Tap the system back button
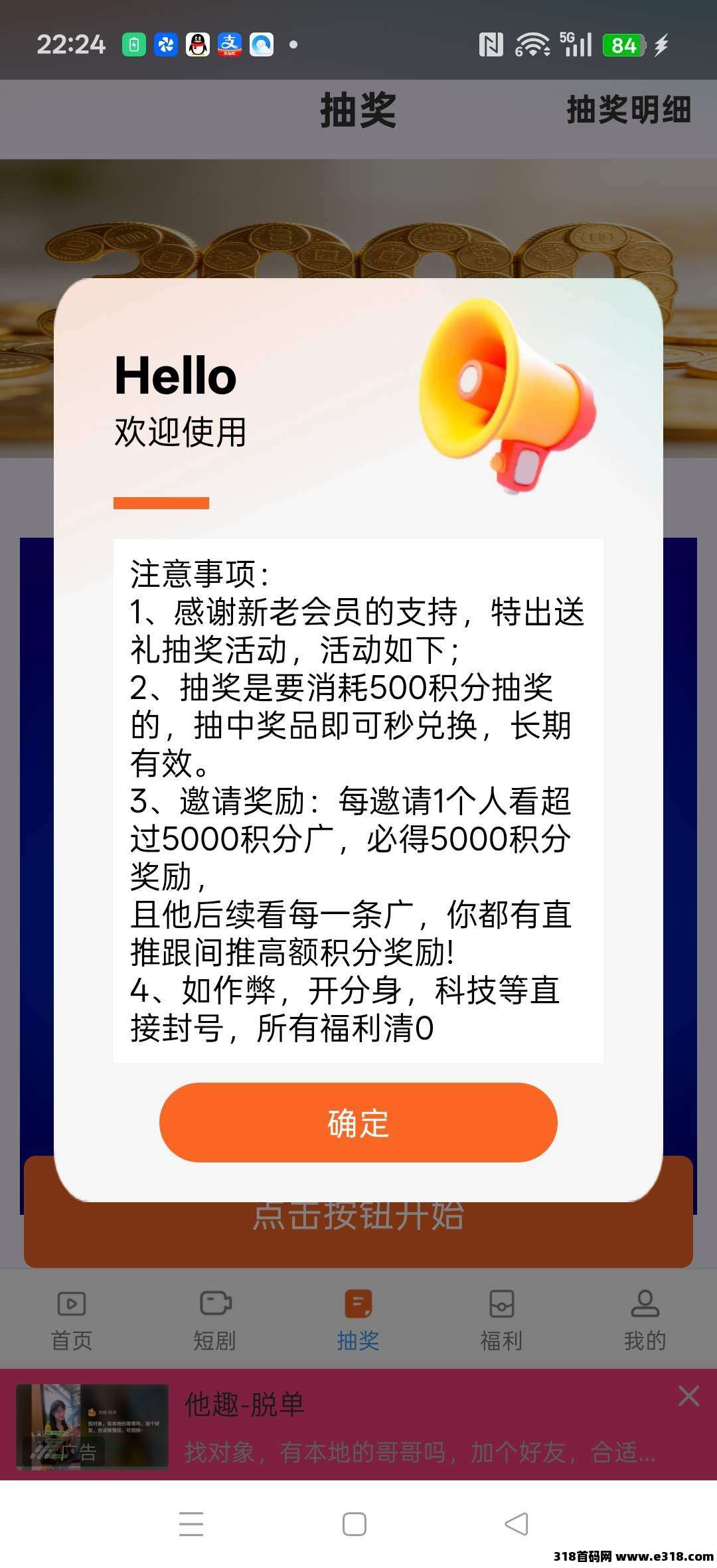The image size is (717, 1568). 517,1524
